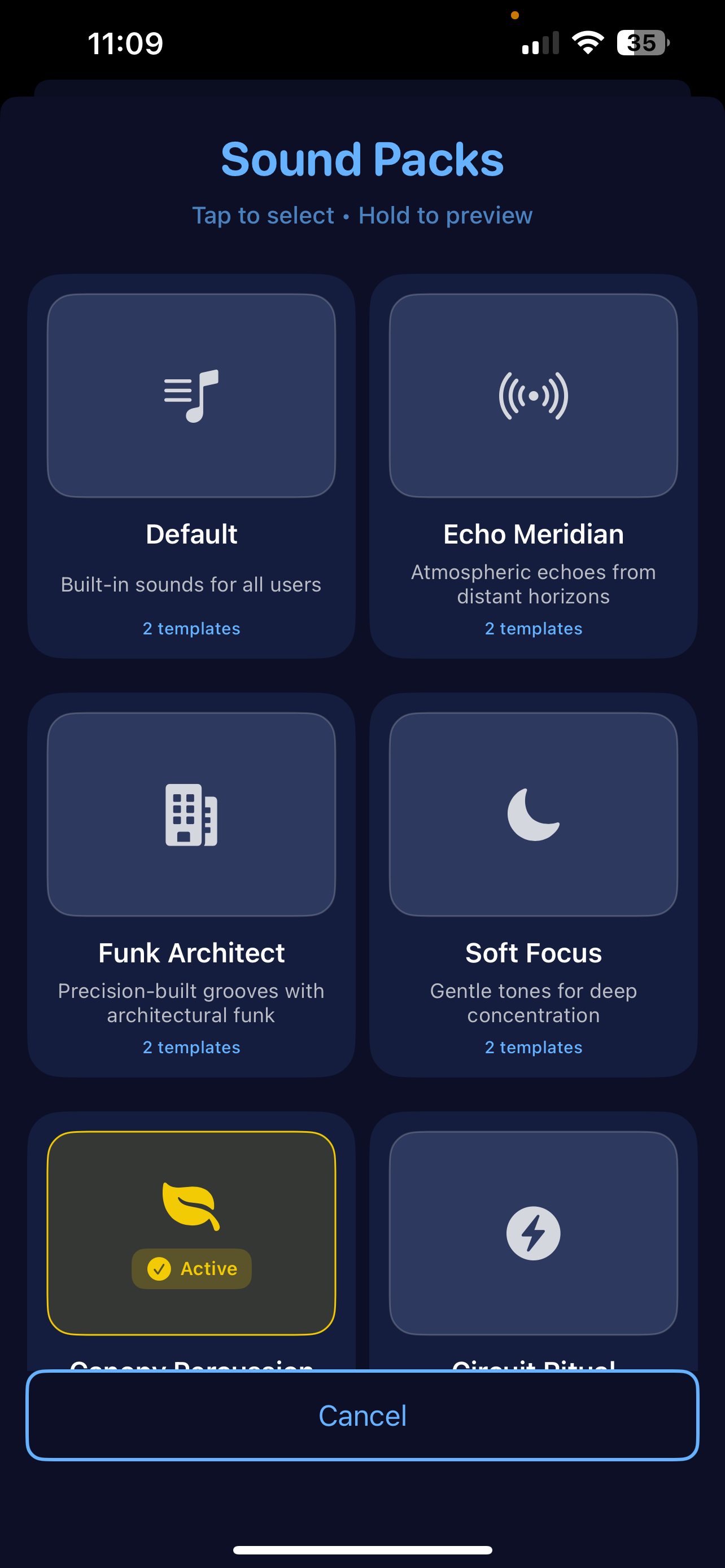Switch to the Soft Focus sound pack

[533, 884]
